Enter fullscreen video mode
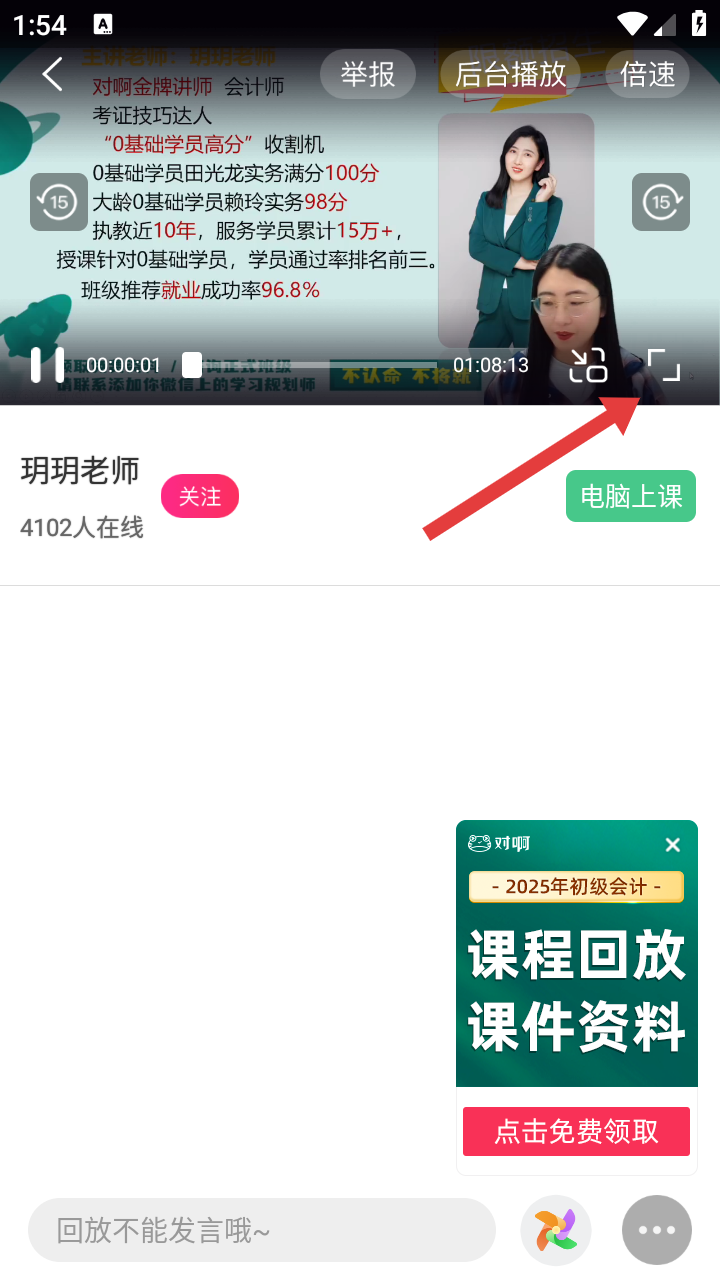This screenshot has width=720, height=1280. tap(663, 365)
